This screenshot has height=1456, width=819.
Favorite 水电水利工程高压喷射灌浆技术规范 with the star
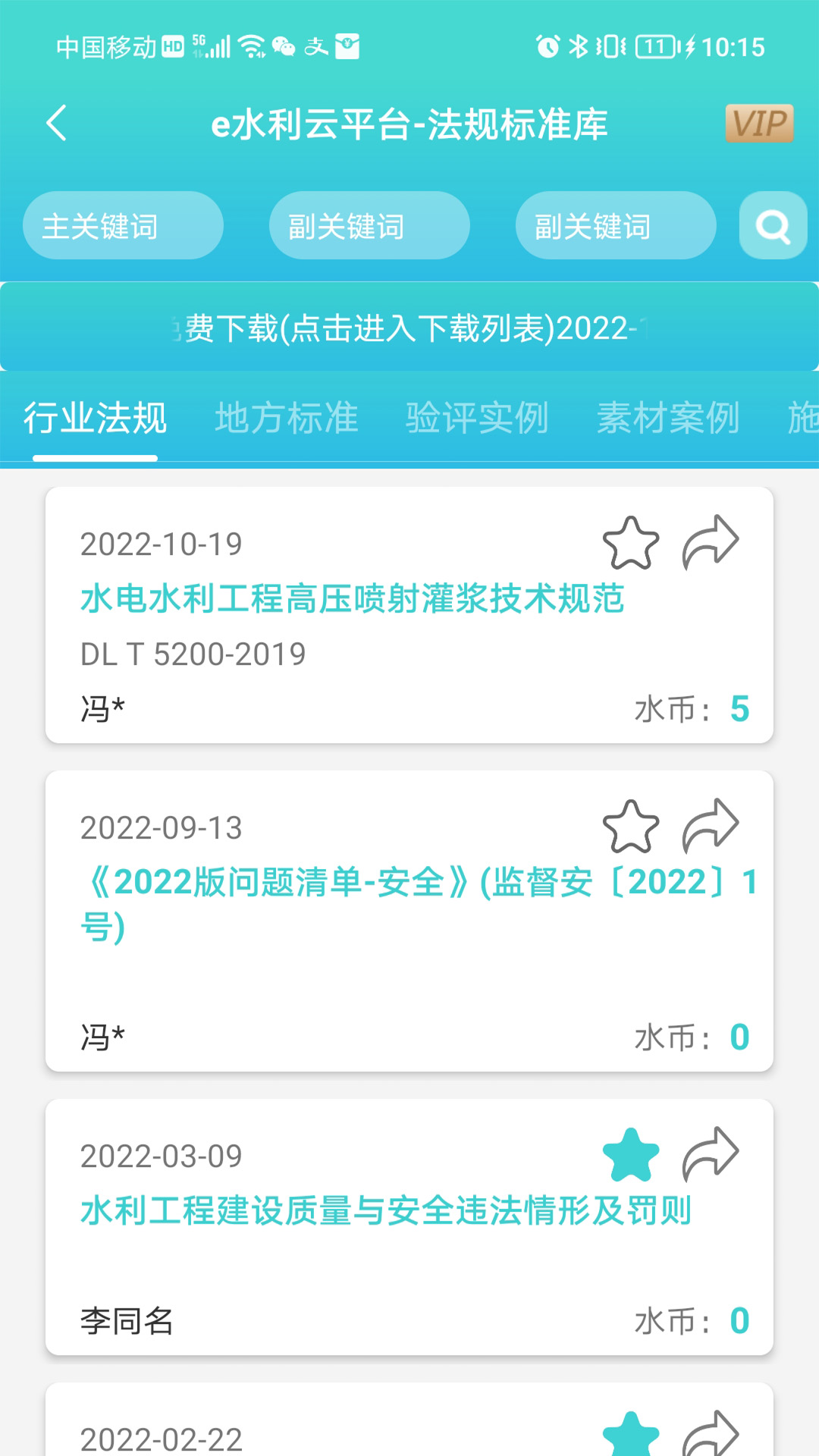click(x=631, y=543)
